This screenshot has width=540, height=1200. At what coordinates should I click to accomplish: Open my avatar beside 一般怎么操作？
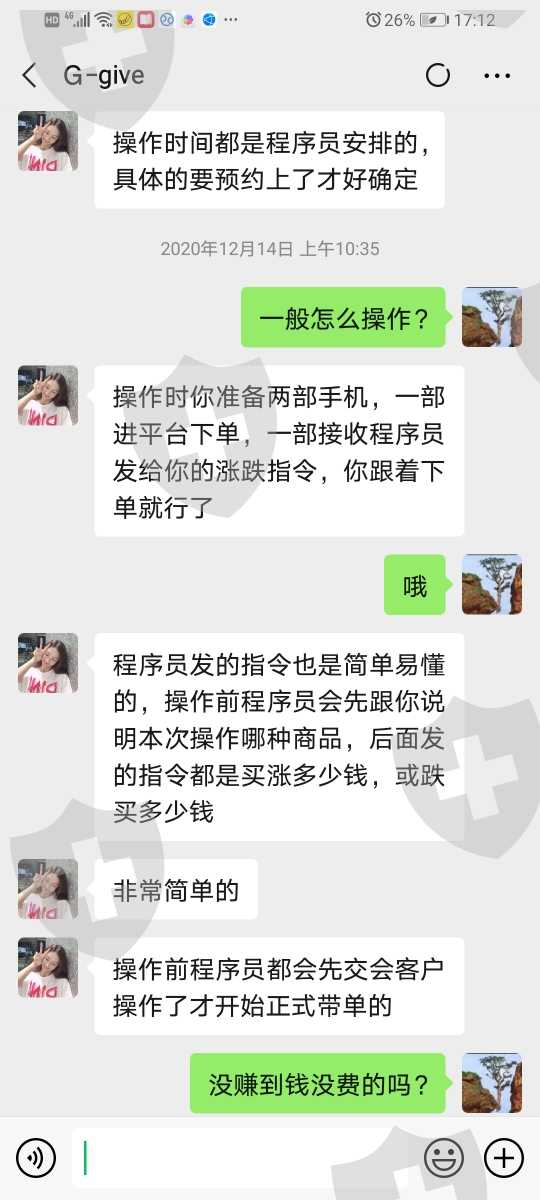492,317
